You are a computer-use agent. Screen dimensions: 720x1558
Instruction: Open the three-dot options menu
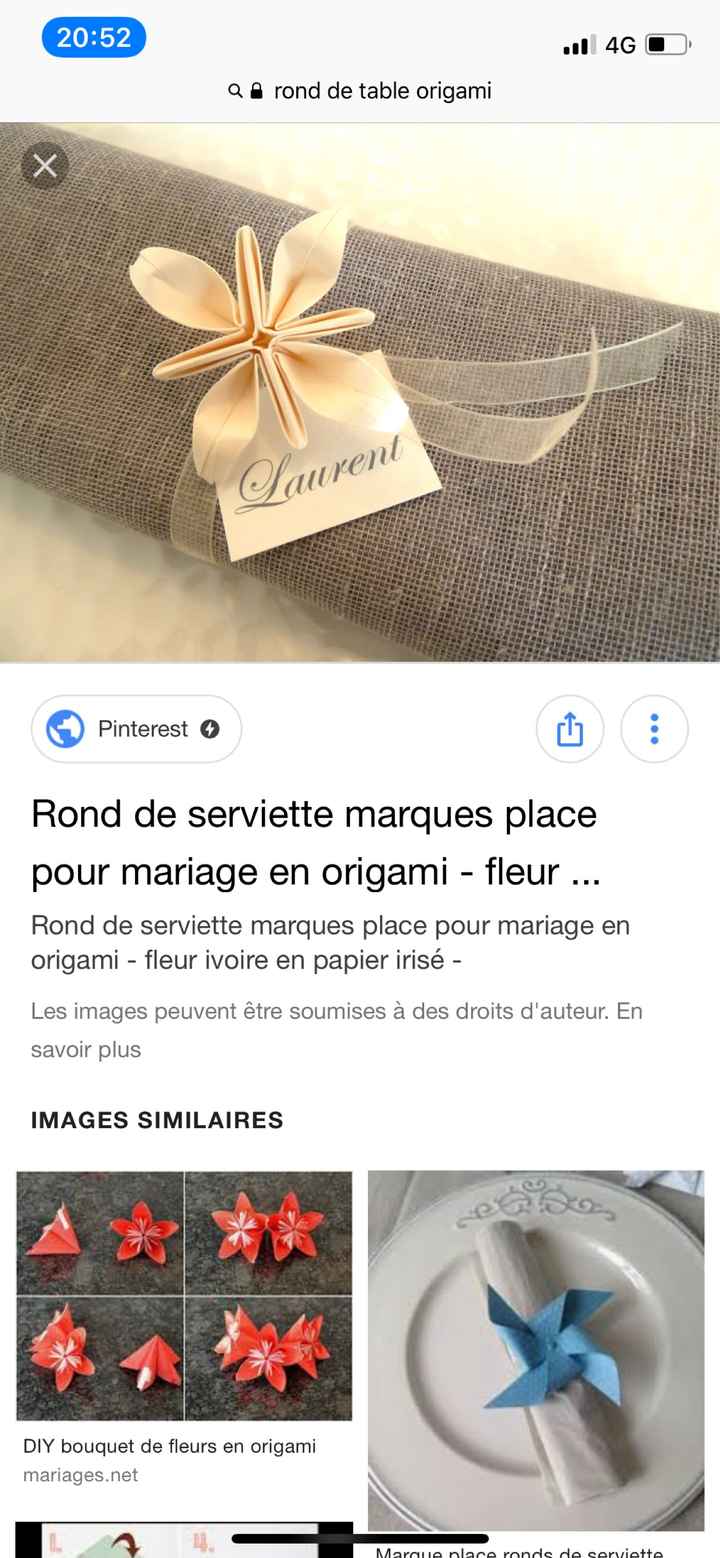tap(654, 729)
